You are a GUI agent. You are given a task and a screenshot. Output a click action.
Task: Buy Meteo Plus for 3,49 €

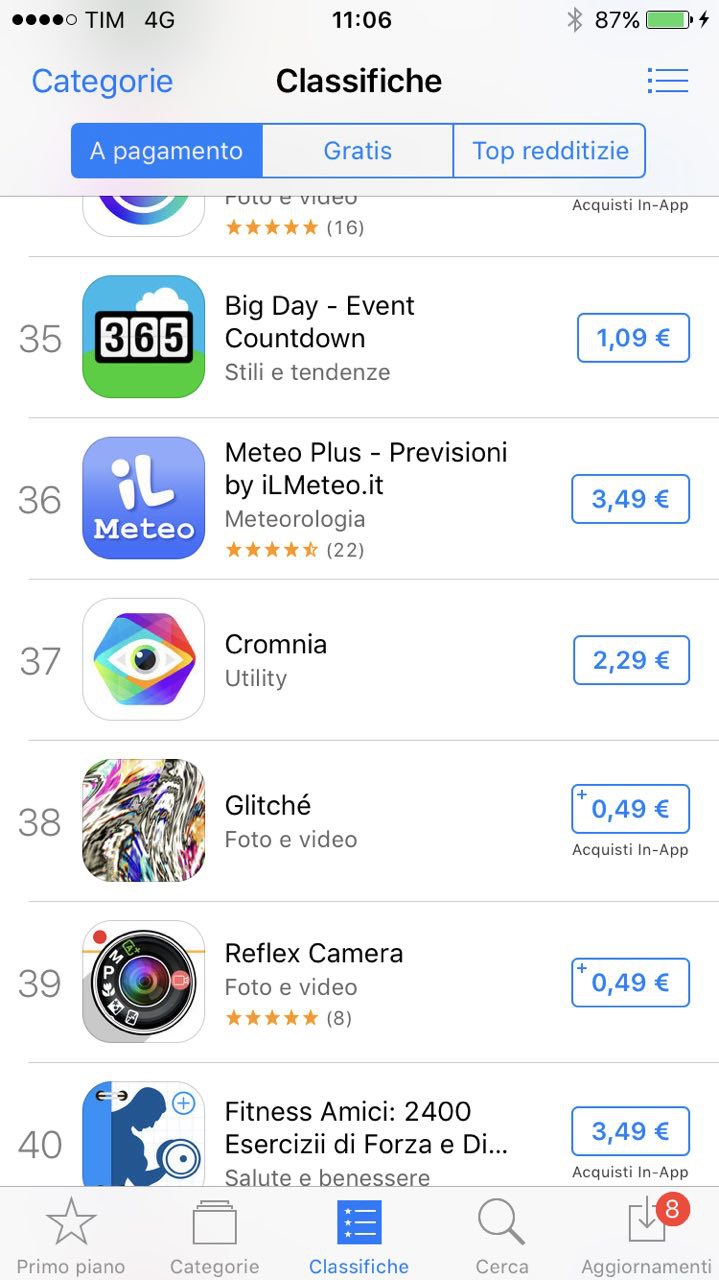pos(630,499)
